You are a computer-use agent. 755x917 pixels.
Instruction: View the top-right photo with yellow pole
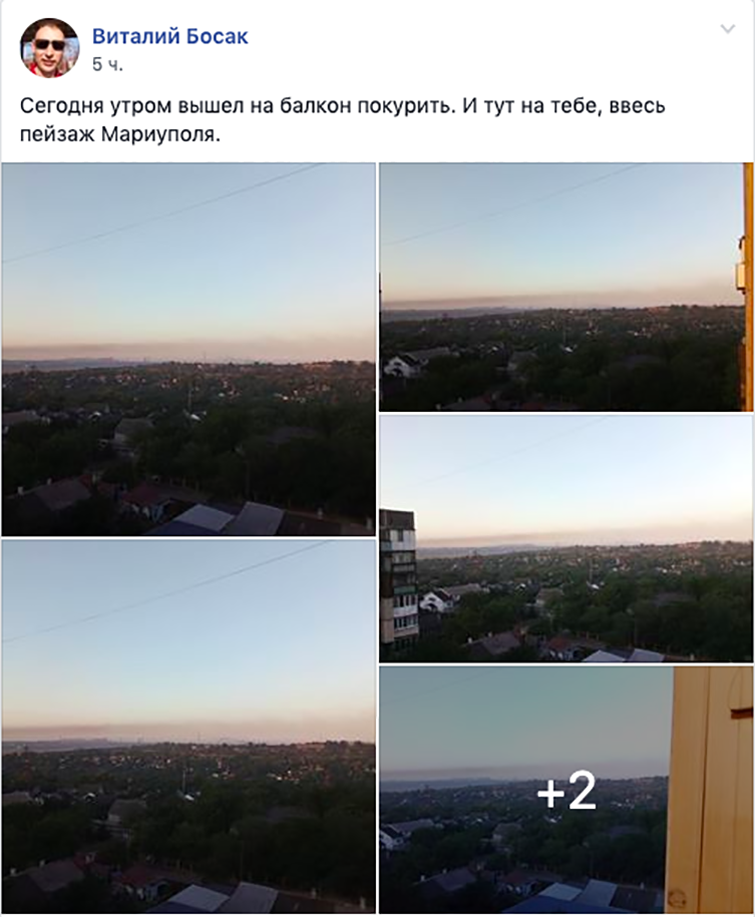566,287
